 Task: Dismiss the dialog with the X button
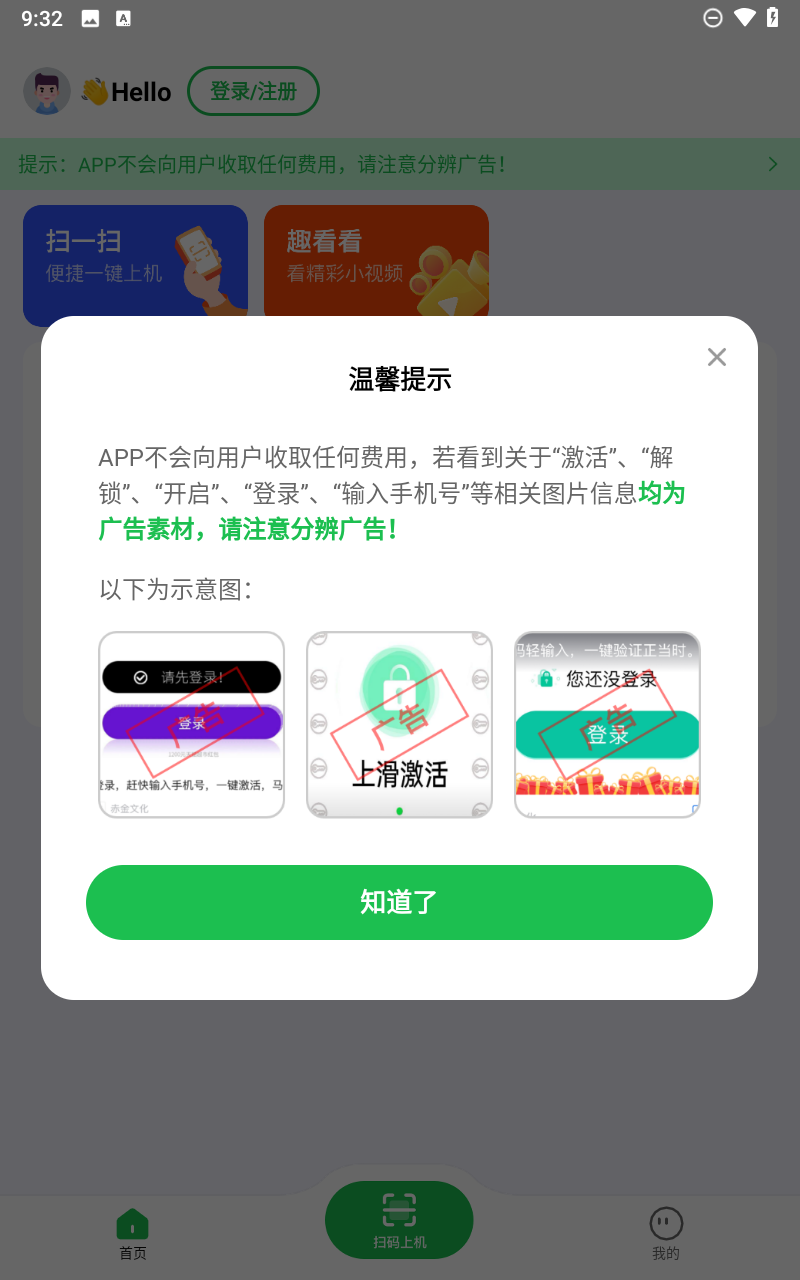click(x=716, y=357)
